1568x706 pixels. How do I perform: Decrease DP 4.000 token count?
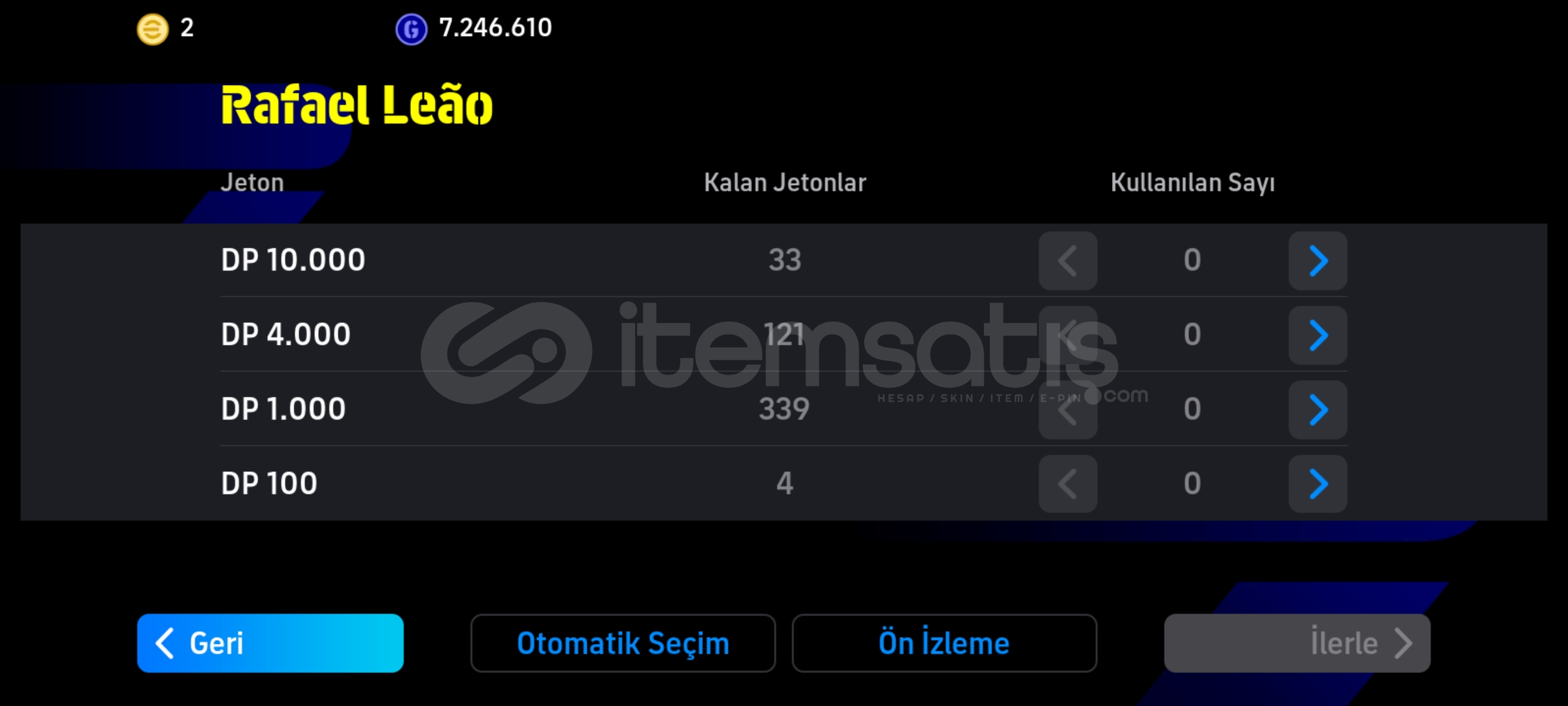[1068, 335]
